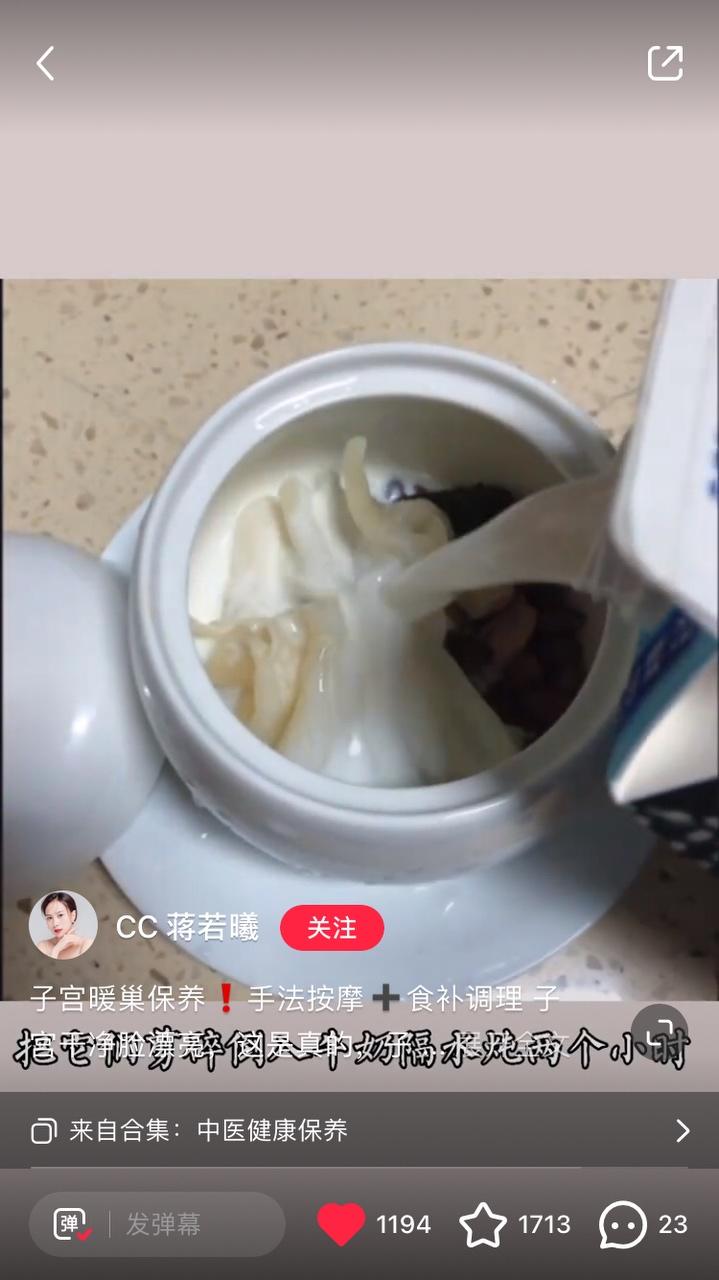719x1280 pixels.
Task: Open CC 蒋若曦's profile avatar
Action: click(63, 925)
